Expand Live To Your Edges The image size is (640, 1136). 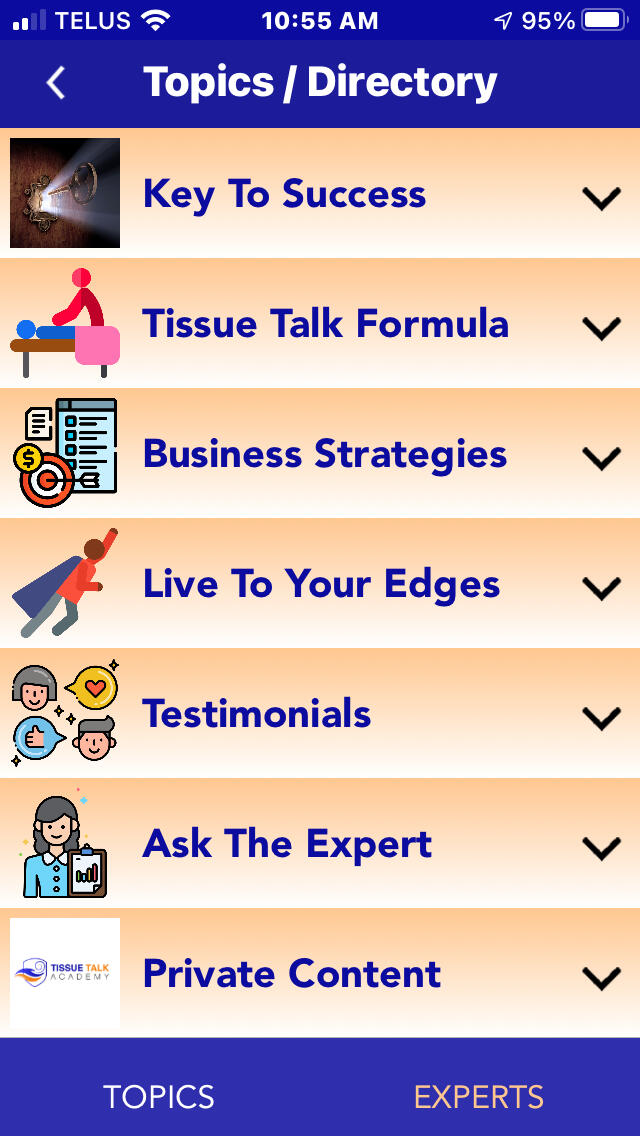(x=601, y=587)
